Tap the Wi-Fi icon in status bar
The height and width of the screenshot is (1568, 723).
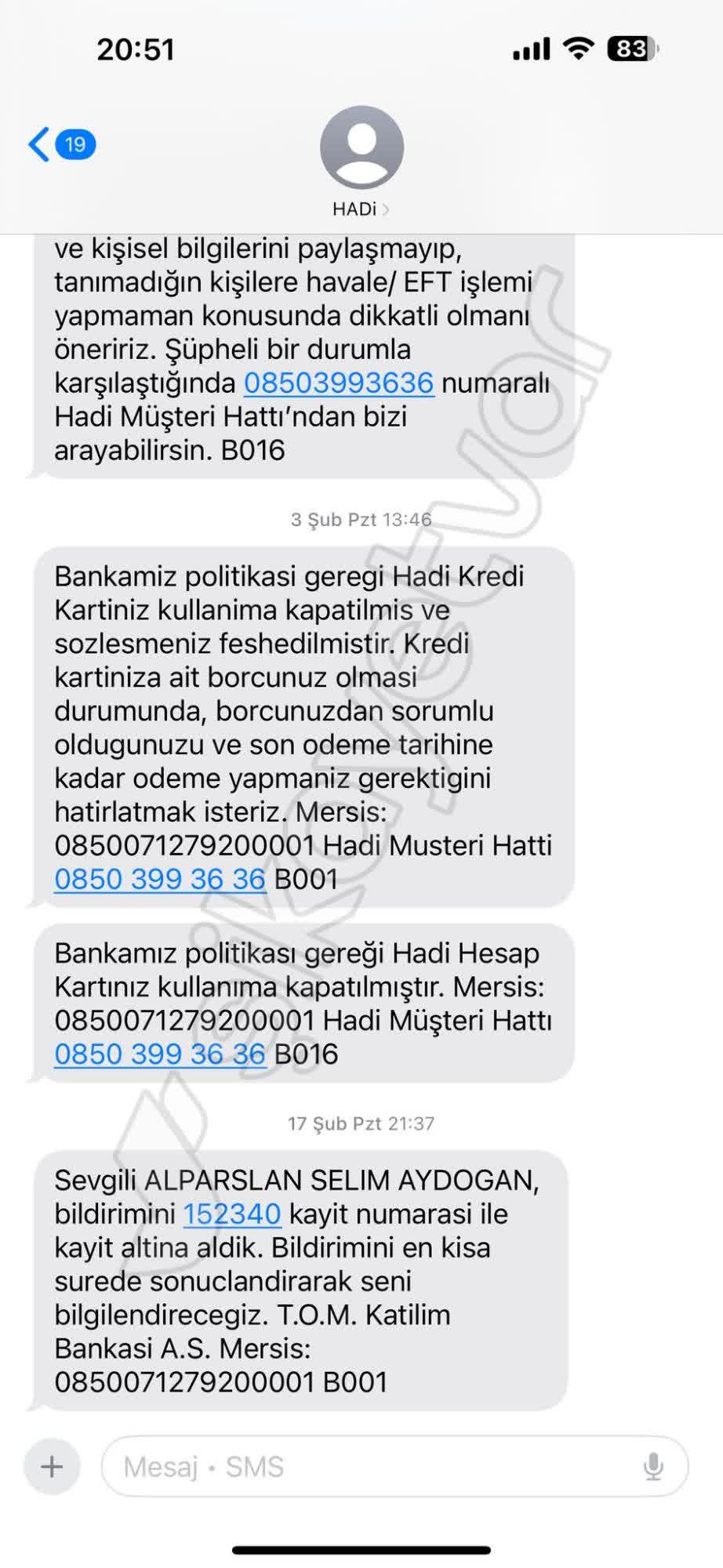578,49
